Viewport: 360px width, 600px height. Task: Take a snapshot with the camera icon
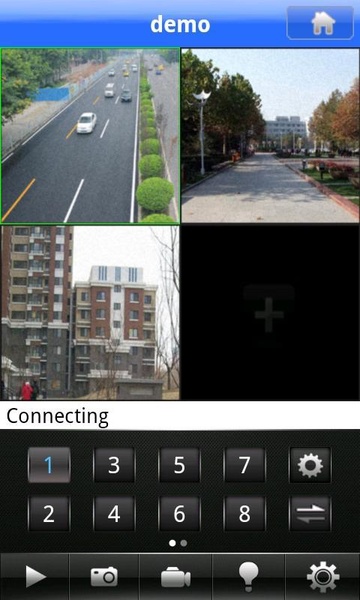coord(104,577)
